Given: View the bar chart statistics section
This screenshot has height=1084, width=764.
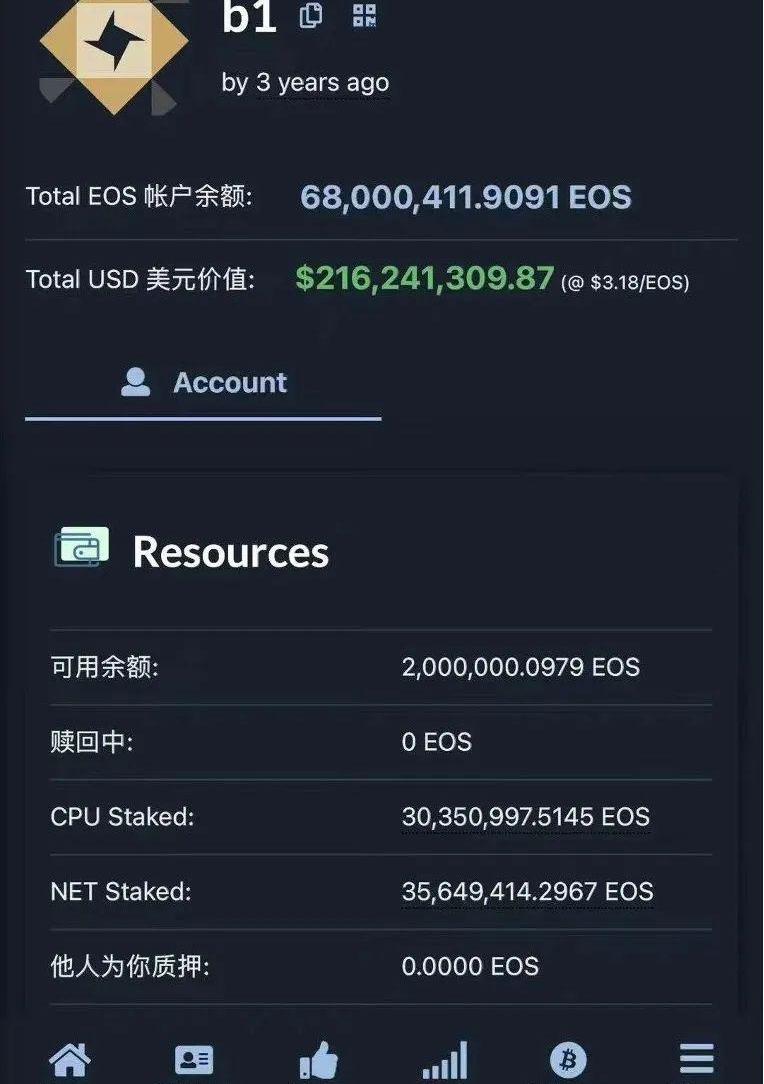Looking at the screenshot, I should 444,1060.
